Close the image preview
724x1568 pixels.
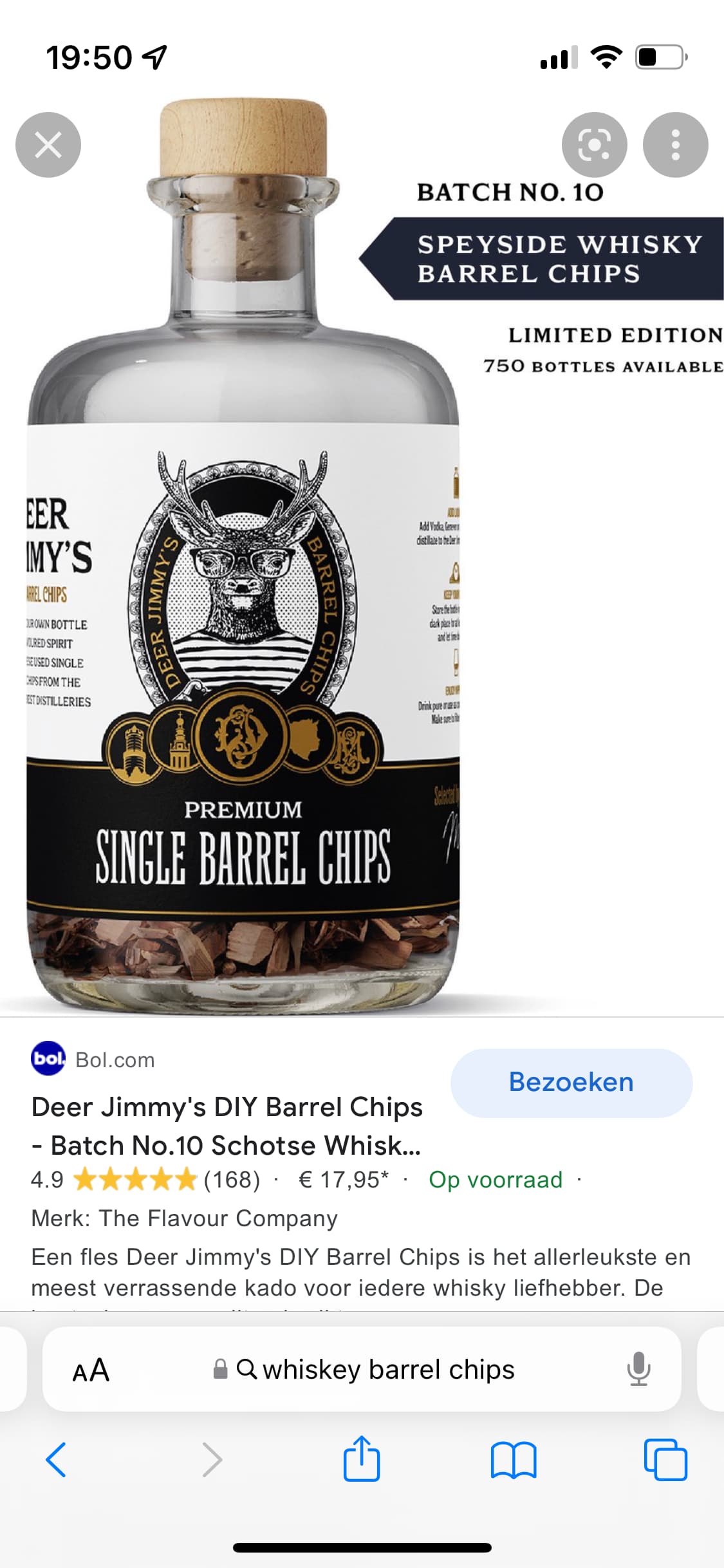pyautogui.click(x=48, y=145)
